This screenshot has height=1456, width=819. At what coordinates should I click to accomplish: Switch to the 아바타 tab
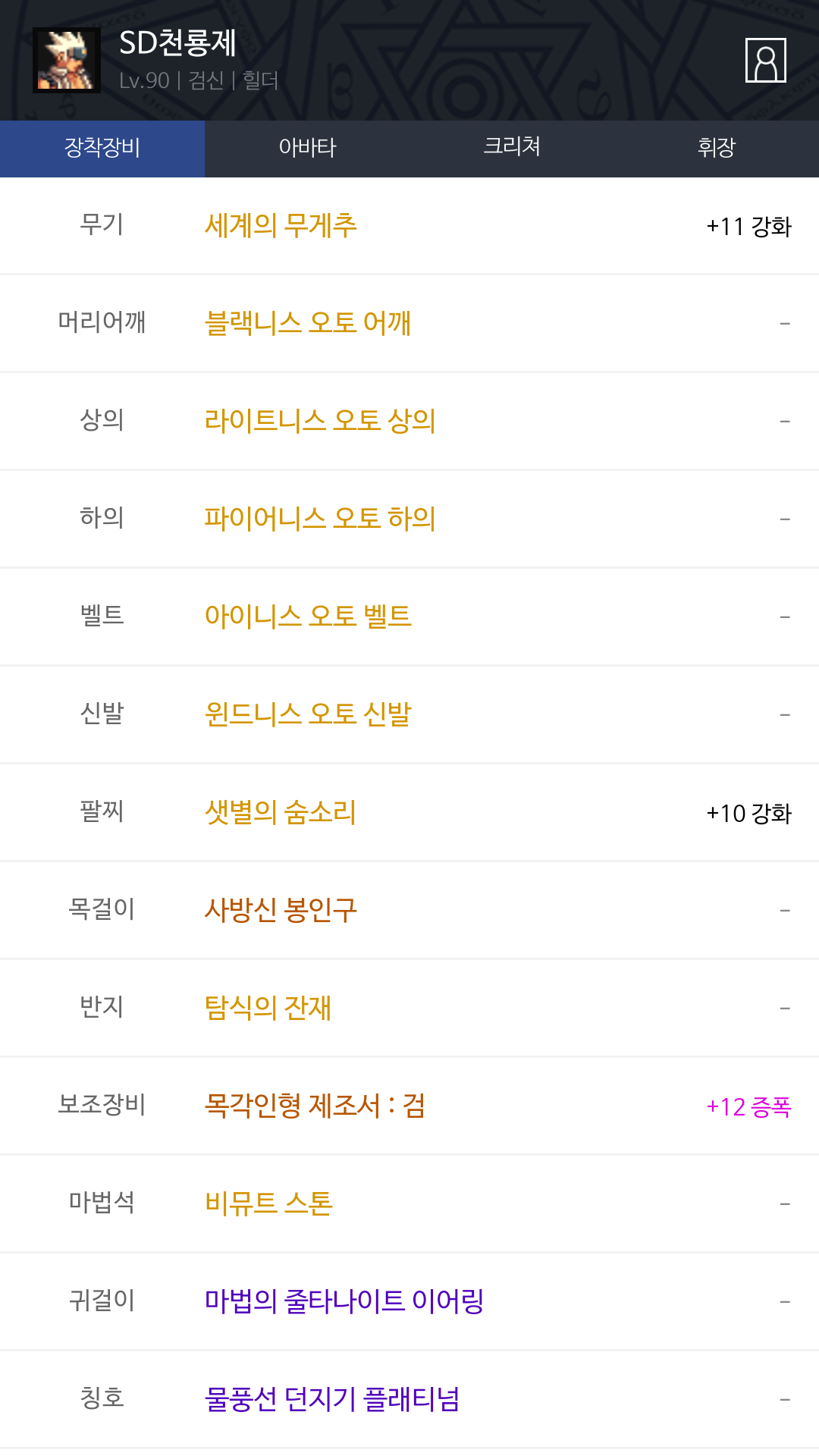pyautogui.click(x=307, y=148)
